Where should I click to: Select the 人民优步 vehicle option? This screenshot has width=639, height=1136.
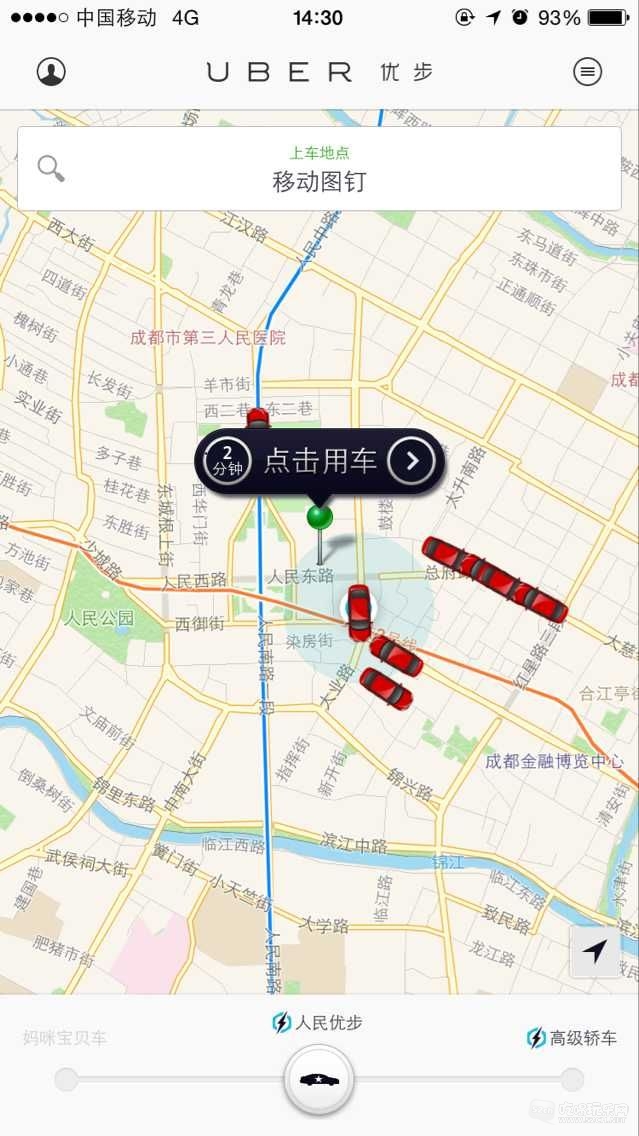(x=318, y=1022)
